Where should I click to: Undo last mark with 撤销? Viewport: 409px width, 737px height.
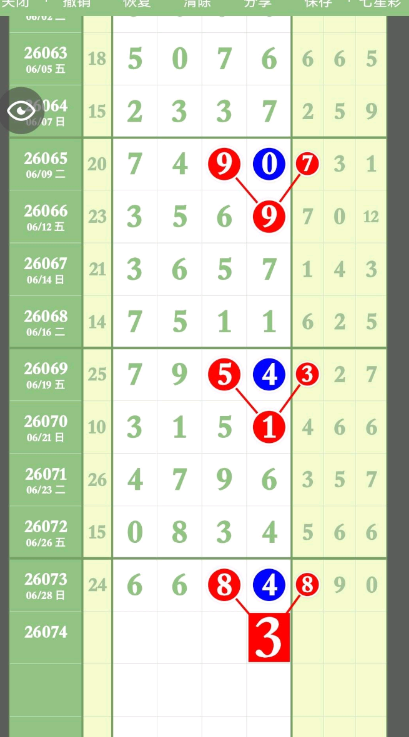[x=77, y=3]
